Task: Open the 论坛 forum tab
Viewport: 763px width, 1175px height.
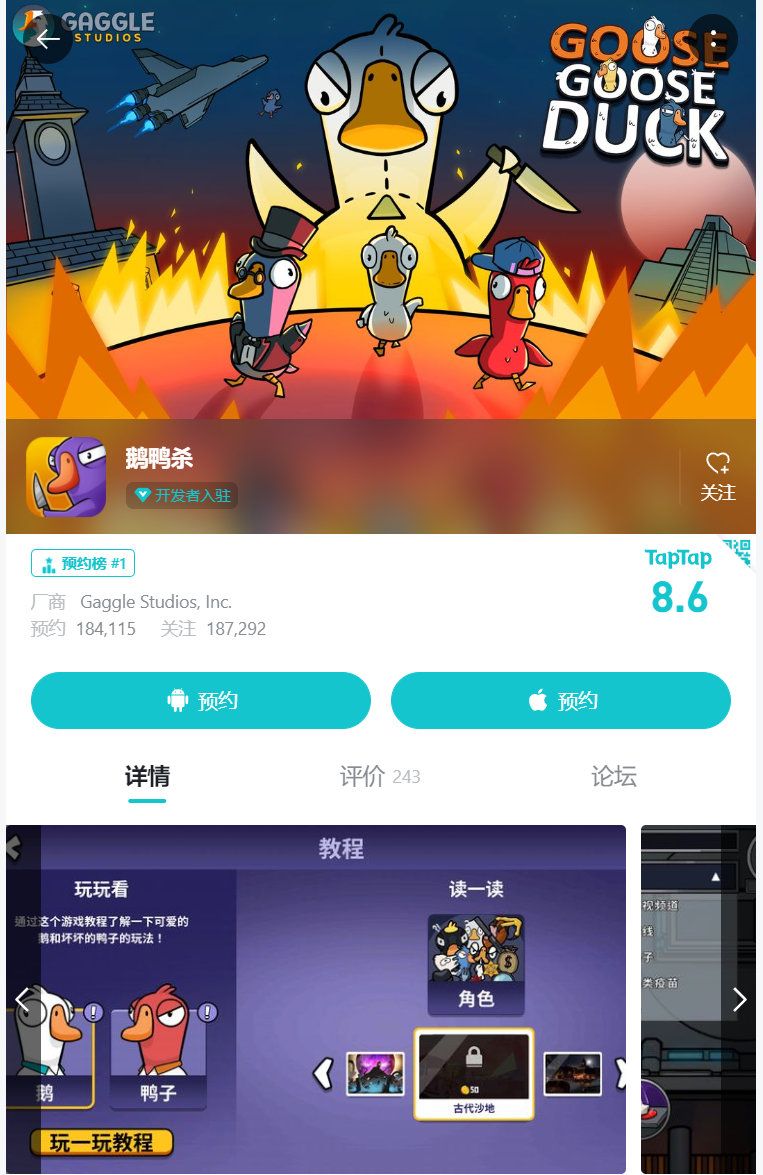Action: coord(613,776)
